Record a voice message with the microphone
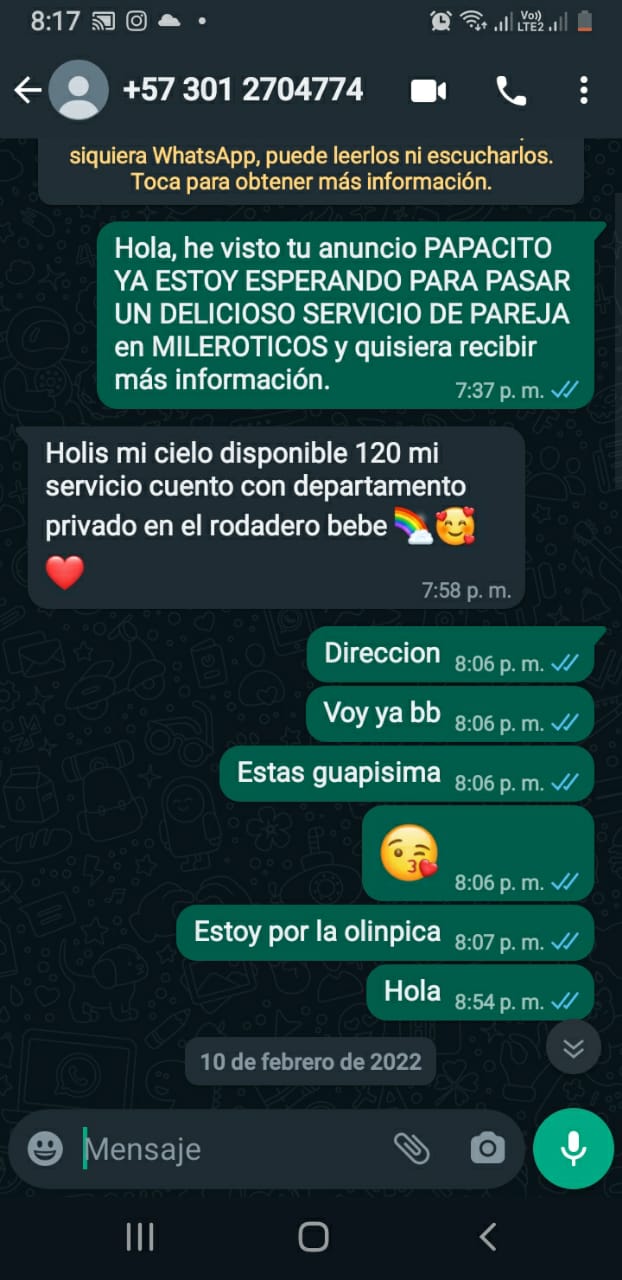This screenshot has width=622, height=1280. (573, 1149)
